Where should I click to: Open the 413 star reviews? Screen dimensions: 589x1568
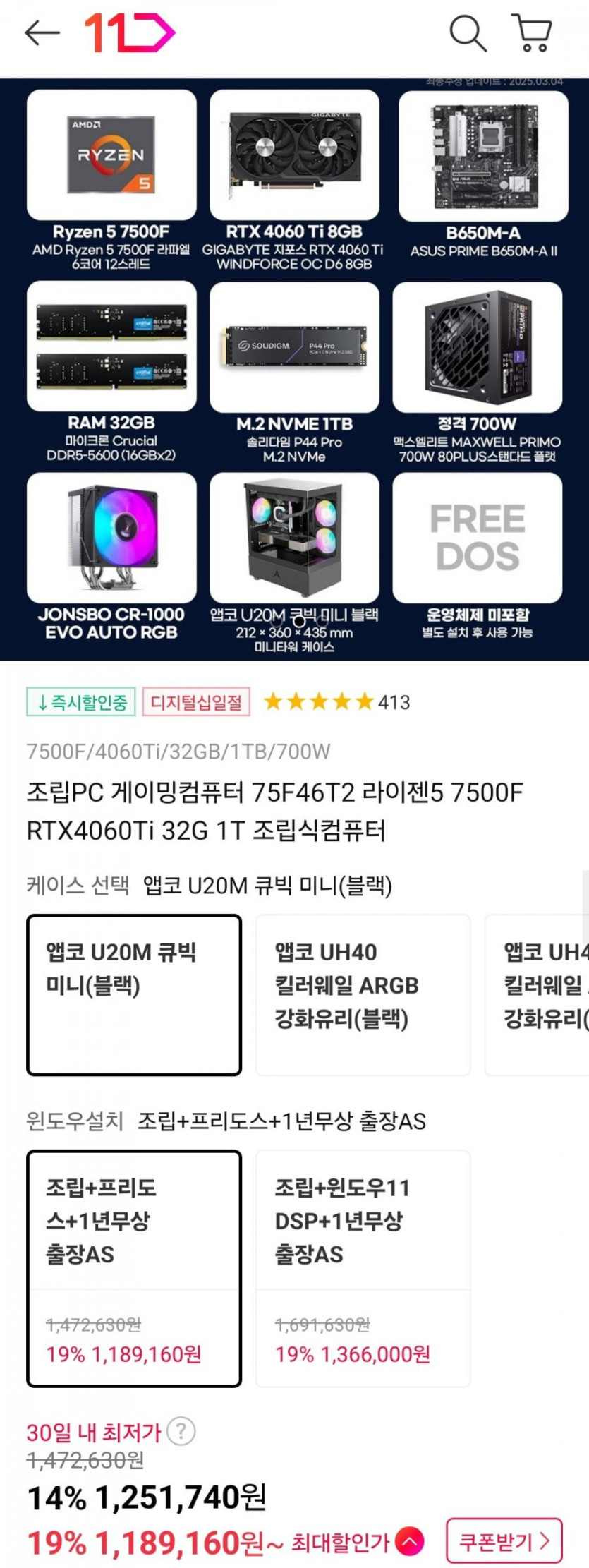(336, 701)
